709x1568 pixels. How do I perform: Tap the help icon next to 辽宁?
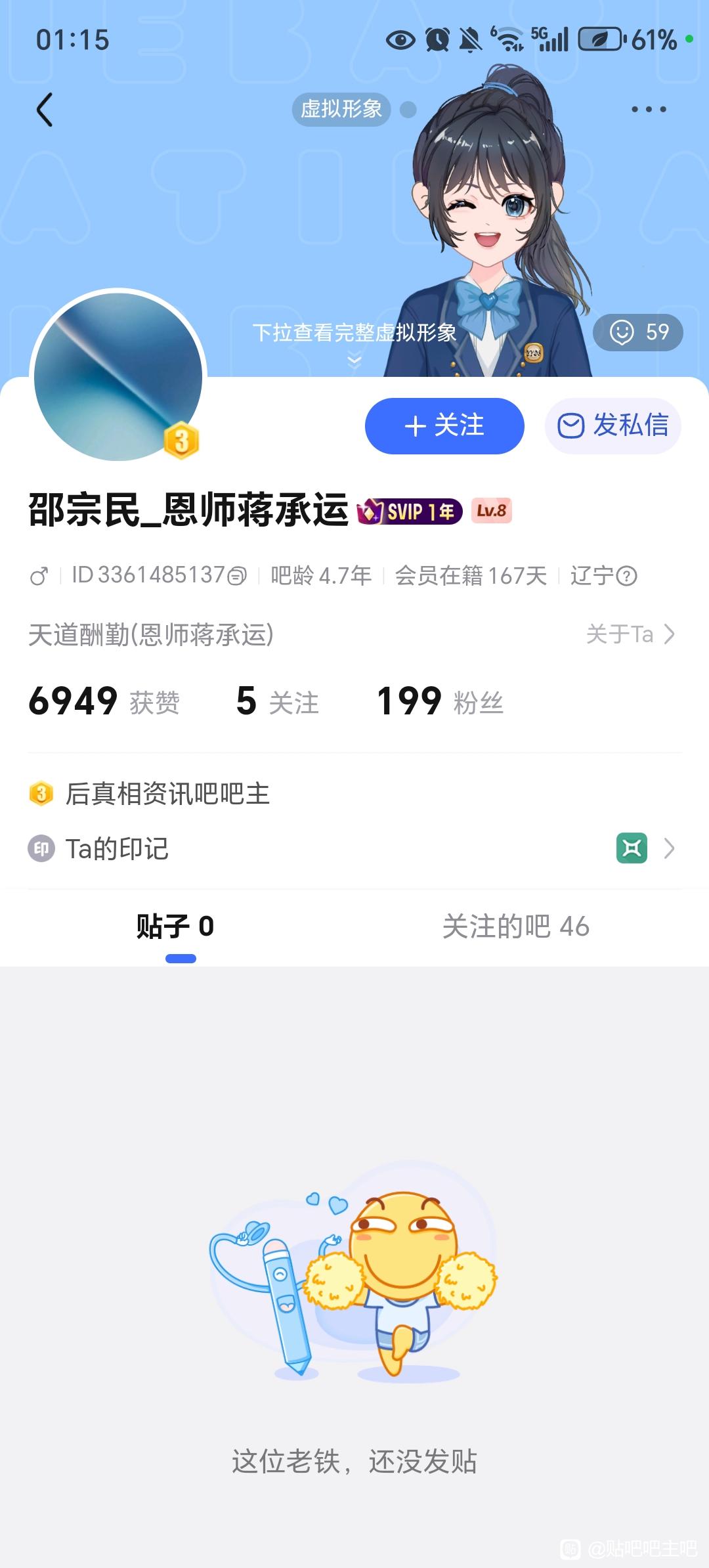pos(628,577)
